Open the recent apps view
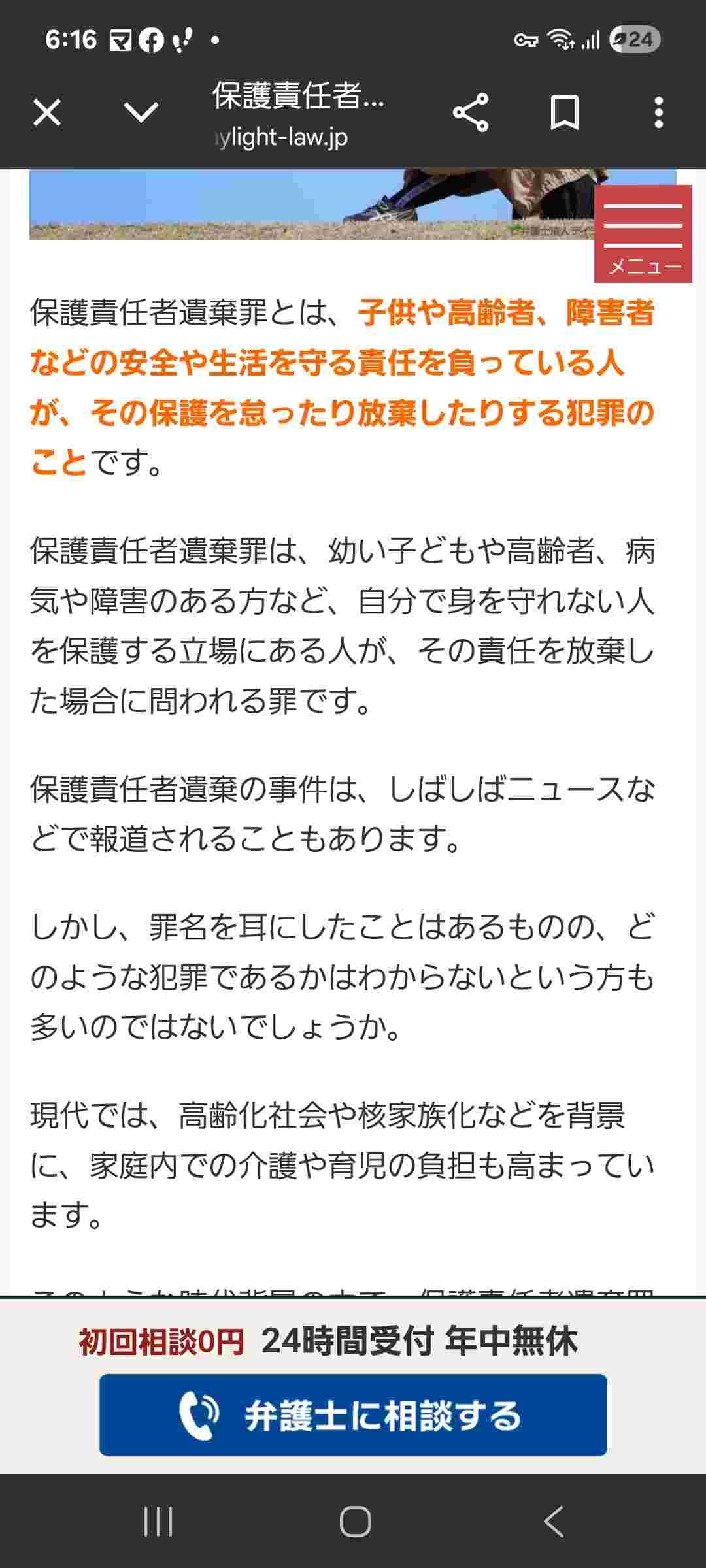The width and height of the screenshot is (706, 1568). click(158, 1522)
